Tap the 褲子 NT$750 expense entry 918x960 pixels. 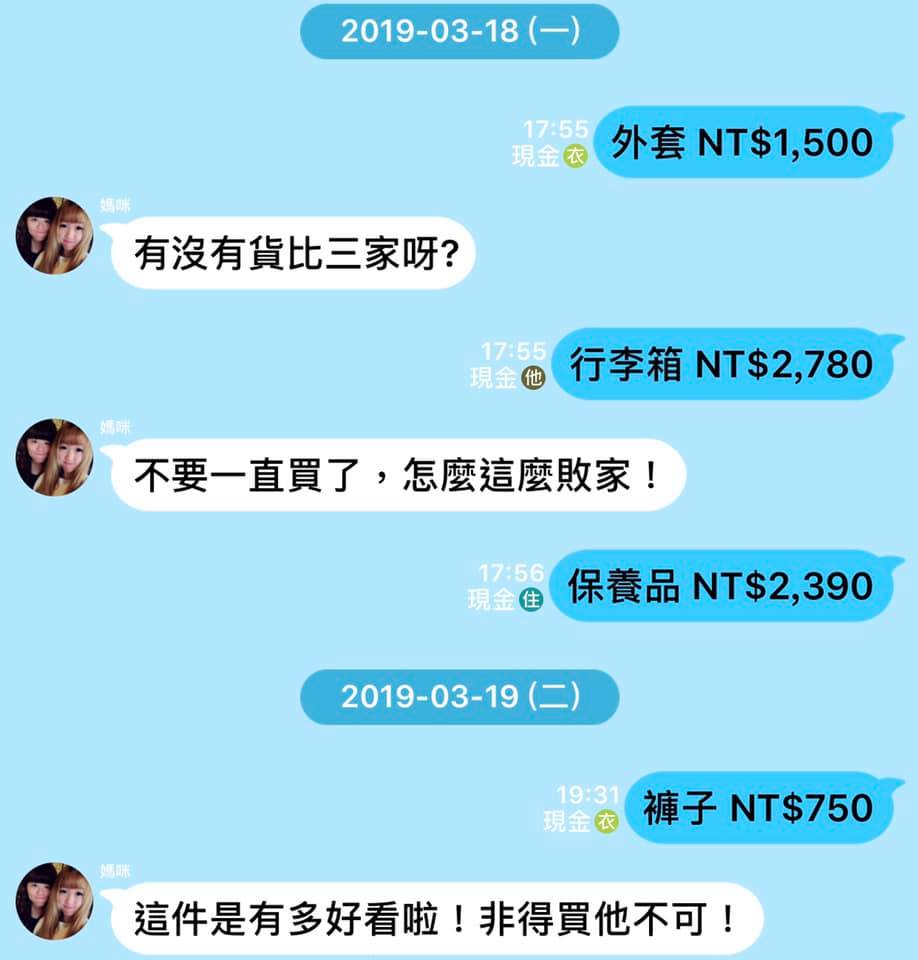755,807
